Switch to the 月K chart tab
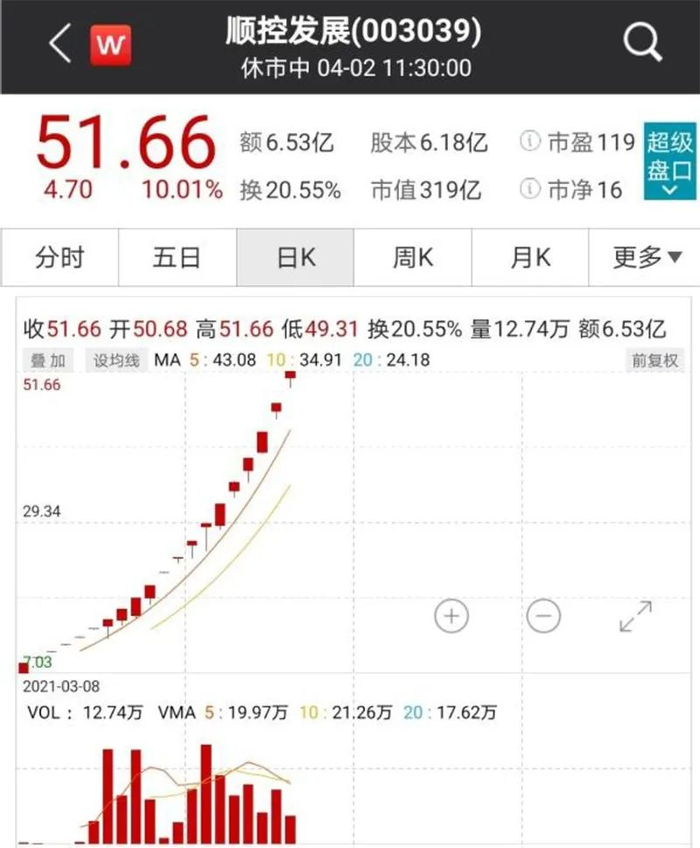 coord(530,258)
